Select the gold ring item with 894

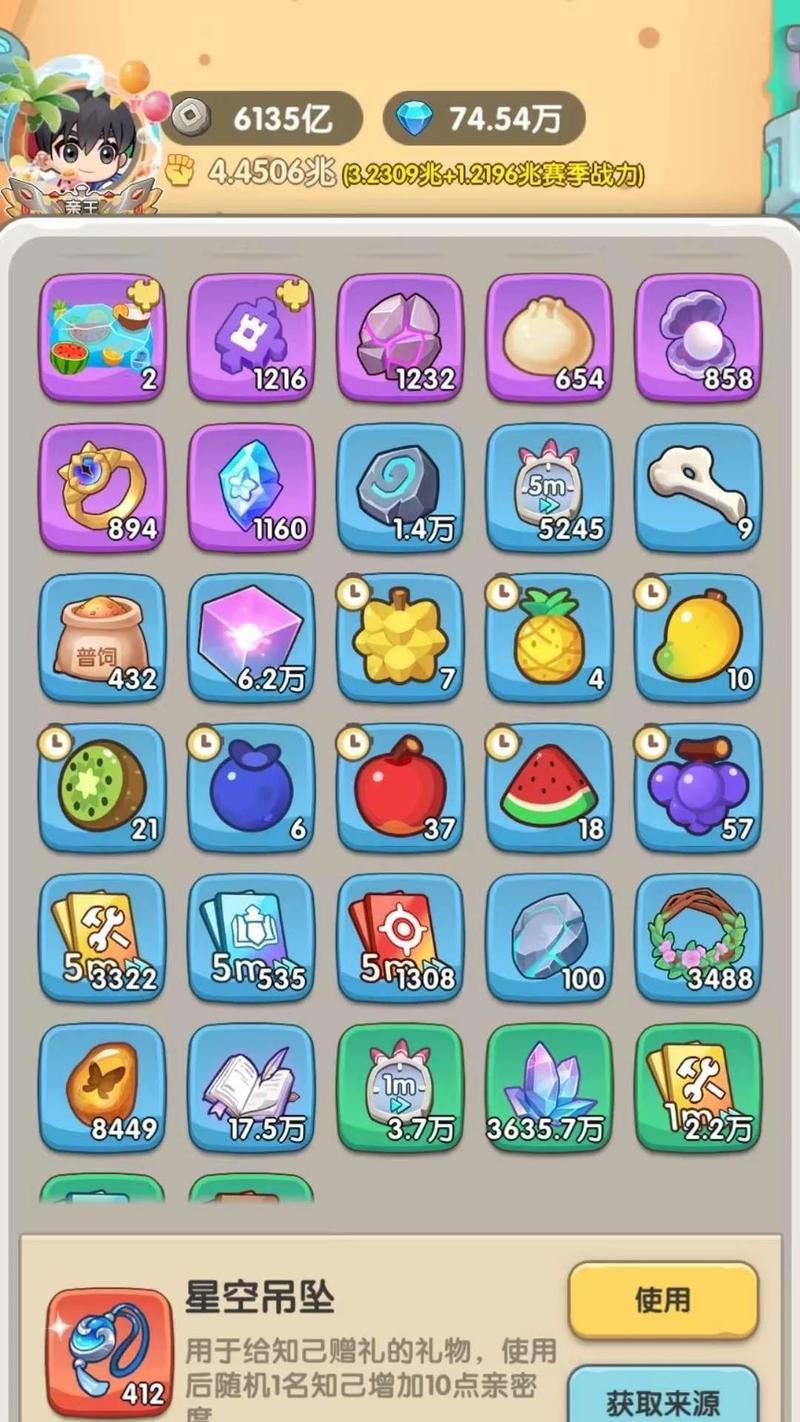[101, 487]
